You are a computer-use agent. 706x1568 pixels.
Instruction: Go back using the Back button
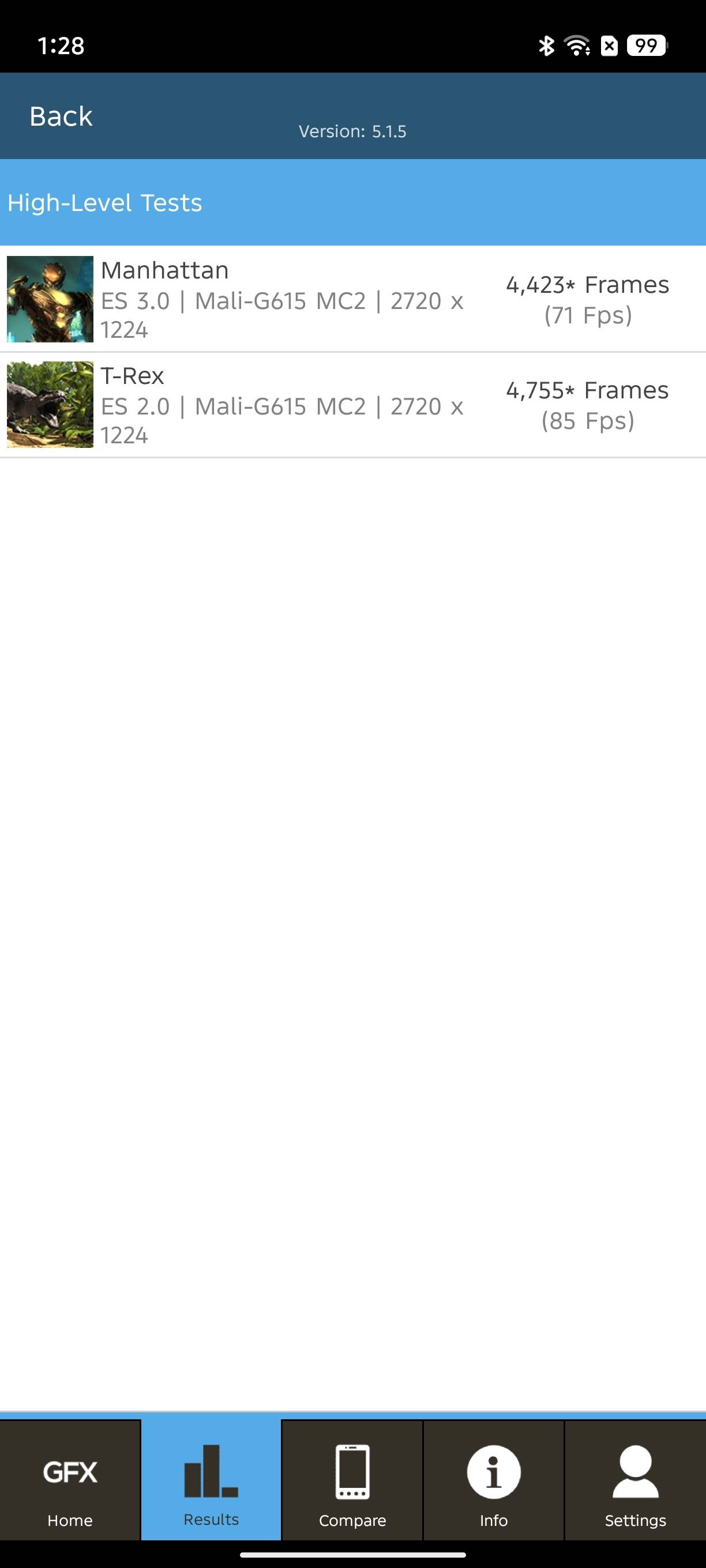(x=61, y=116)
